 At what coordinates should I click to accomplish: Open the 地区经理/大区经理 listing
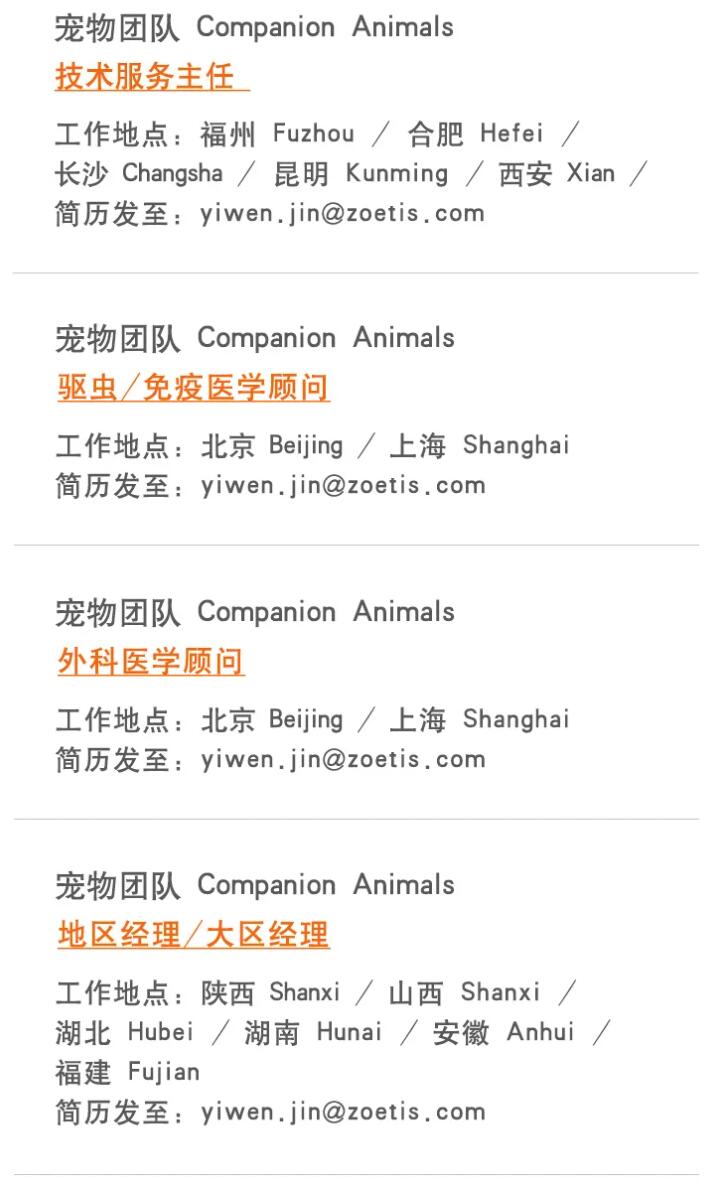tap(194, 935)
